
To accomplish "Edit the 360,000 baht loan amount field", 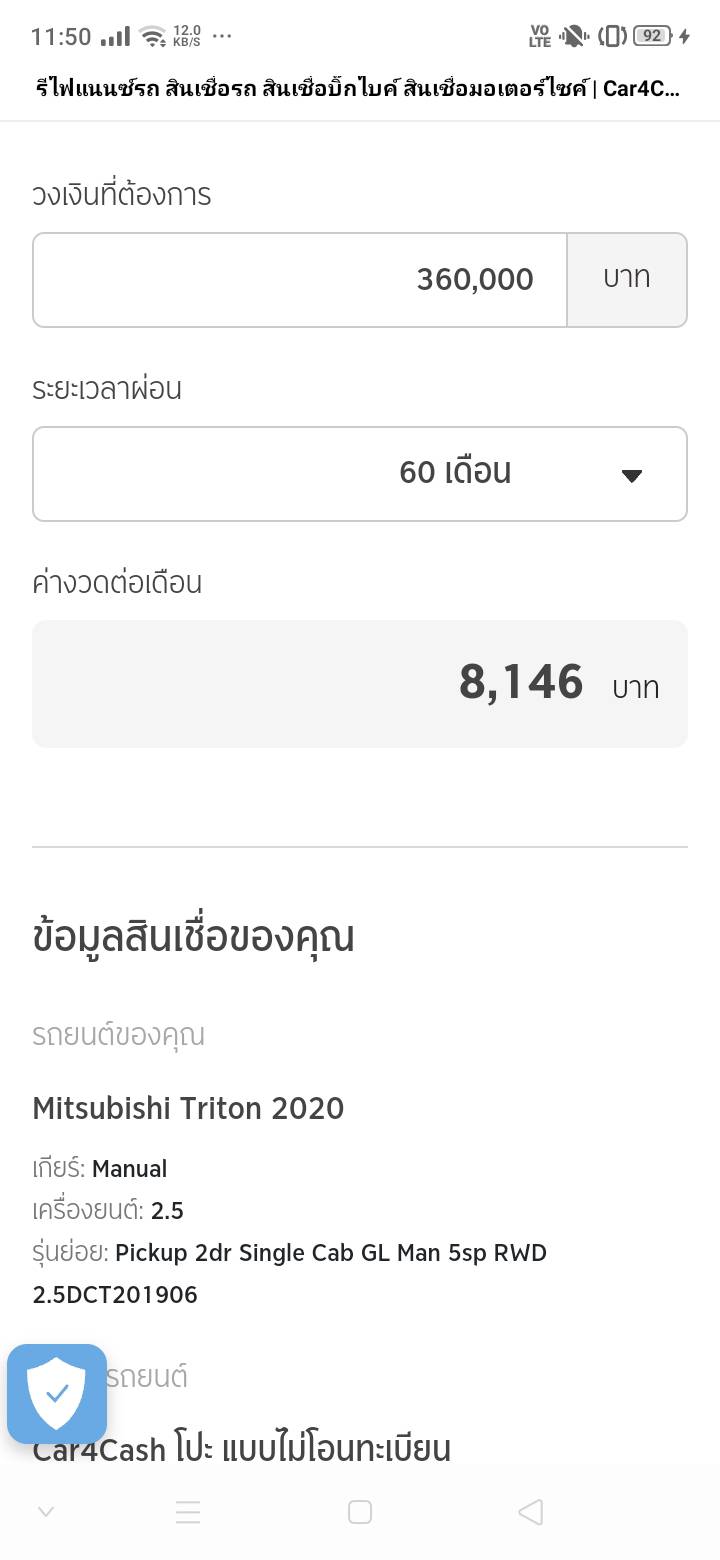I will click(x=300, y=280).
